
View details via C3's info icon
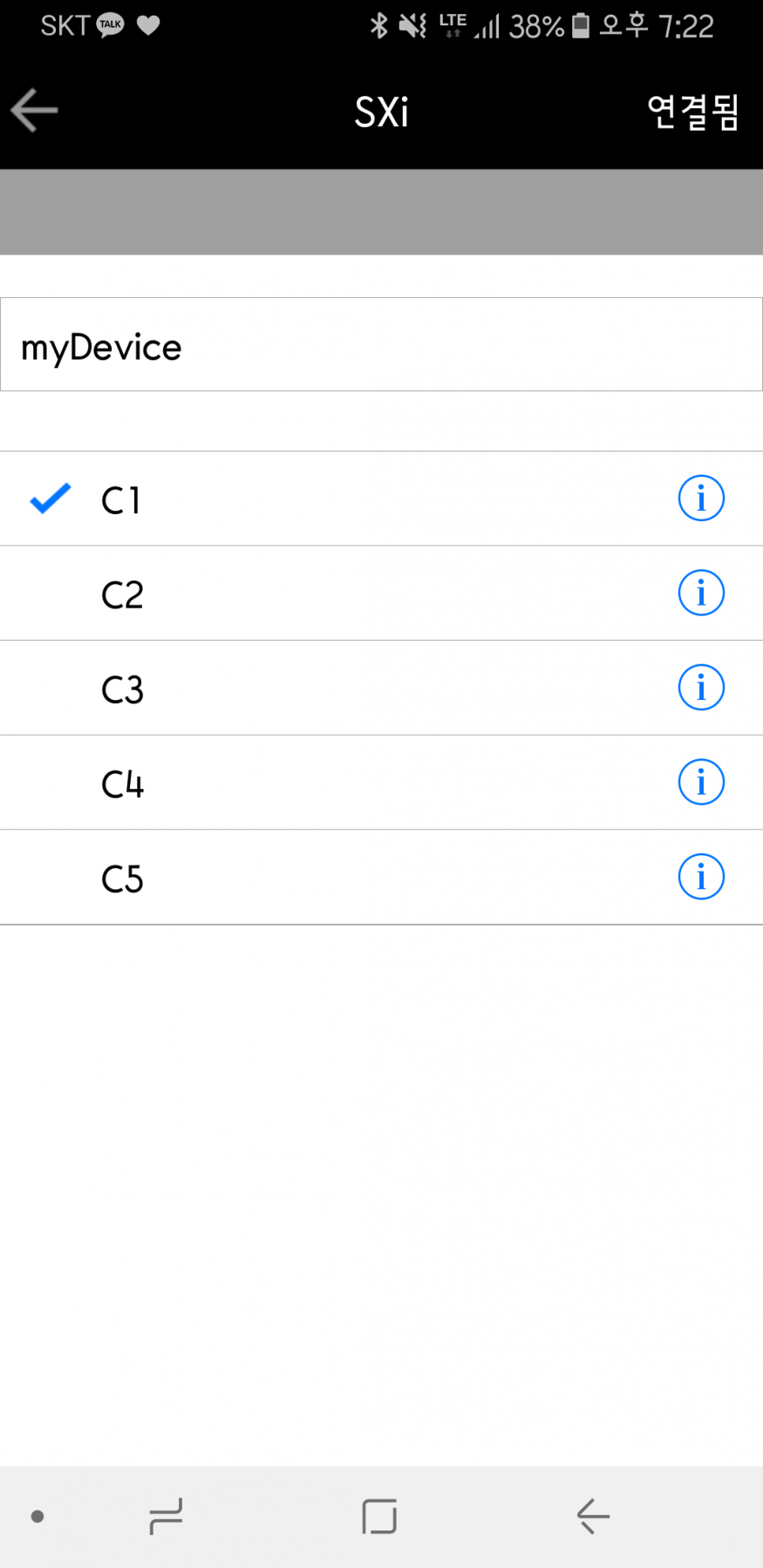[x=701, y=688]
